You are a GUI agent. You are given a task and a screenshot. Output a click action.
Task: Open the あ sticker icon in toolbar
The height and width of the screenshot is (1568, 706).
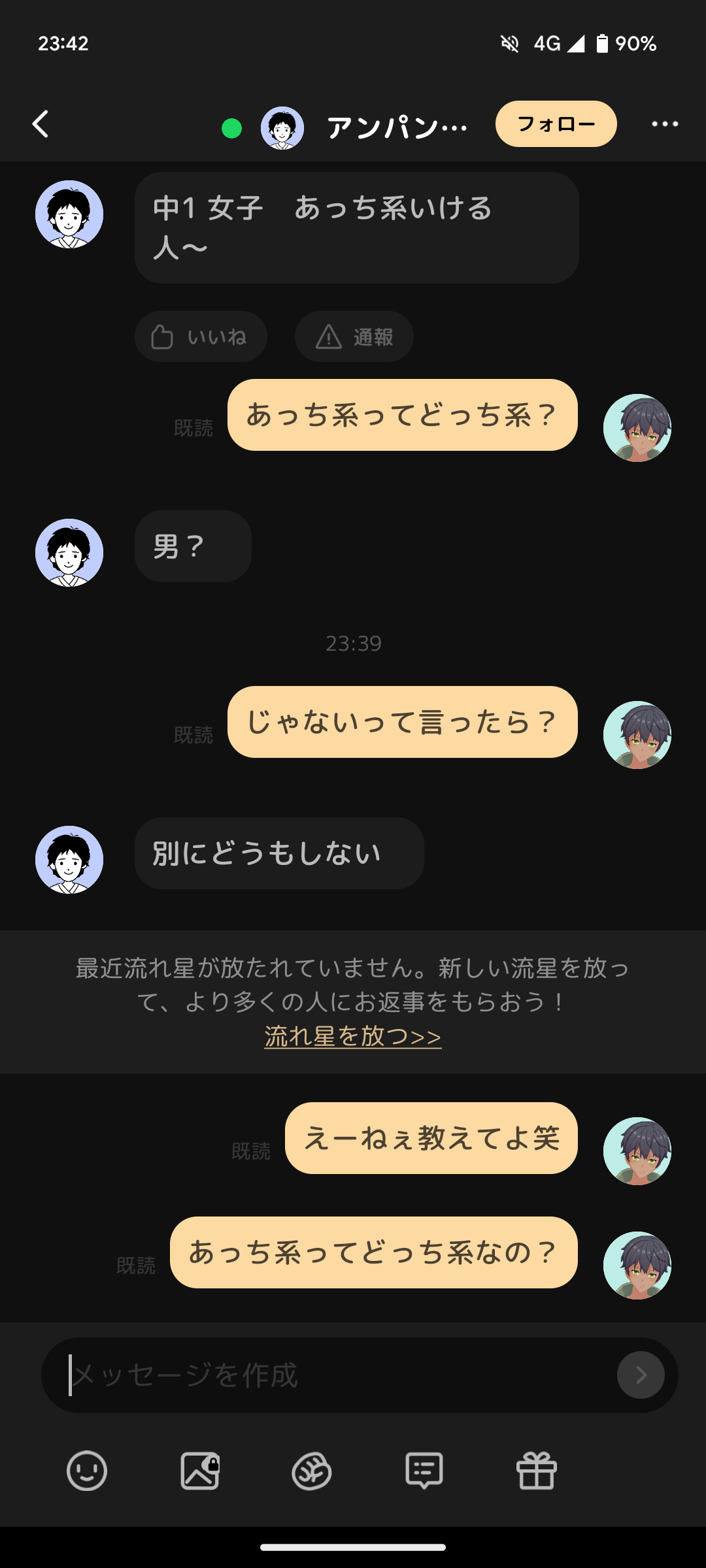tap(312, 1471)
